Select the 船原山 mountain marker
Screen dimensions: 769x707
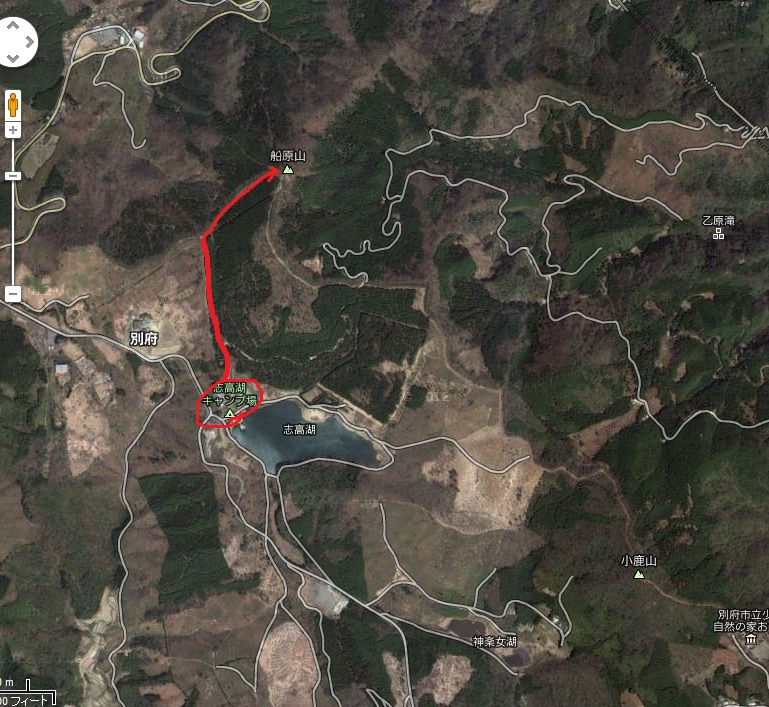[x=288, y=169]
